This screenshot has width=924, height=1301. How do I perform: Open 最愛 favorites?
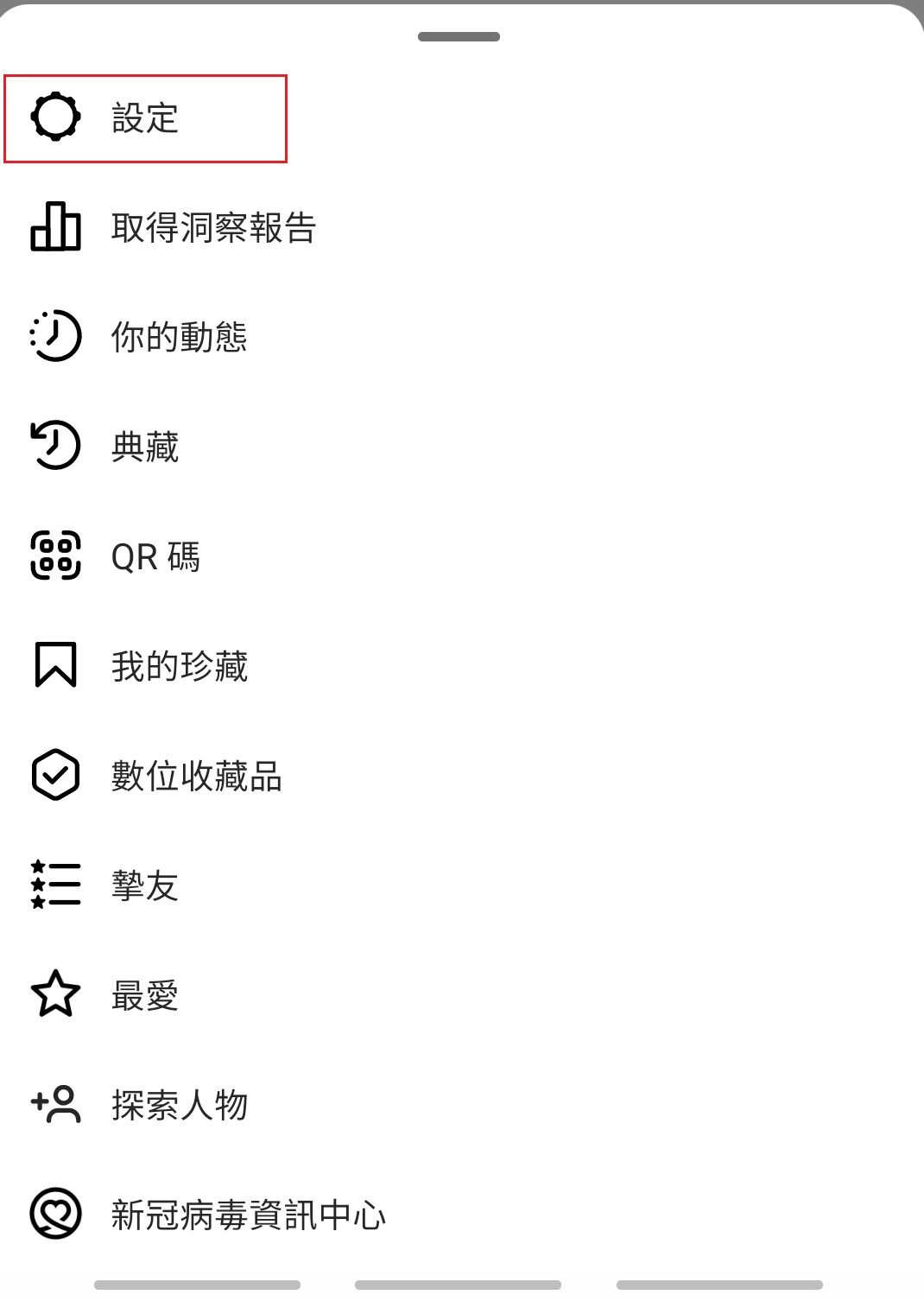tap(144, 995)
